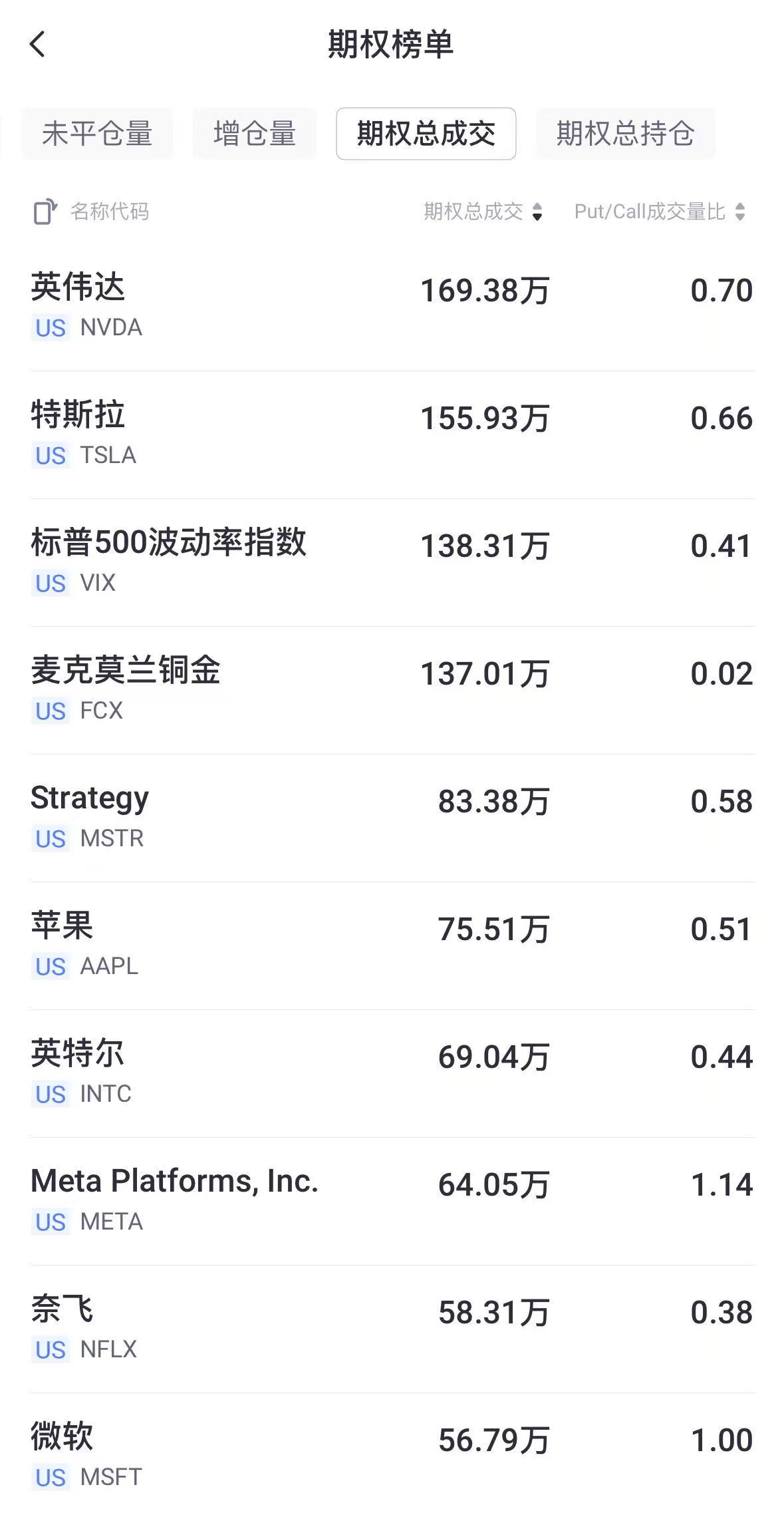This screenshot has height=1515, width=784.
Task: Open 英伟达 NVDA row
Action: click(x=392, y=306)
